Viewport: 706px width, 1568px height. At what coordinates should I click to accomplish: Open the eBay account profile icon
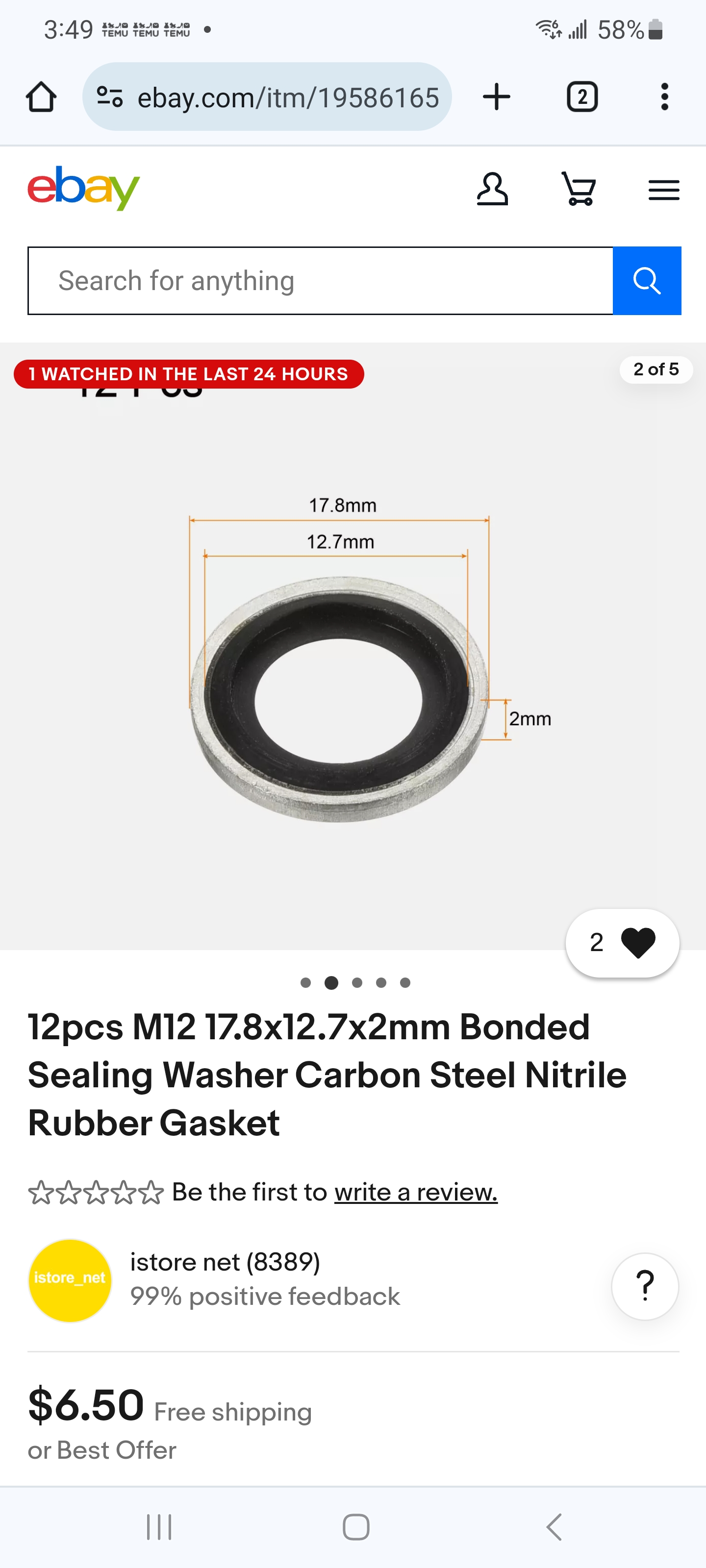[x=492, y=189]
